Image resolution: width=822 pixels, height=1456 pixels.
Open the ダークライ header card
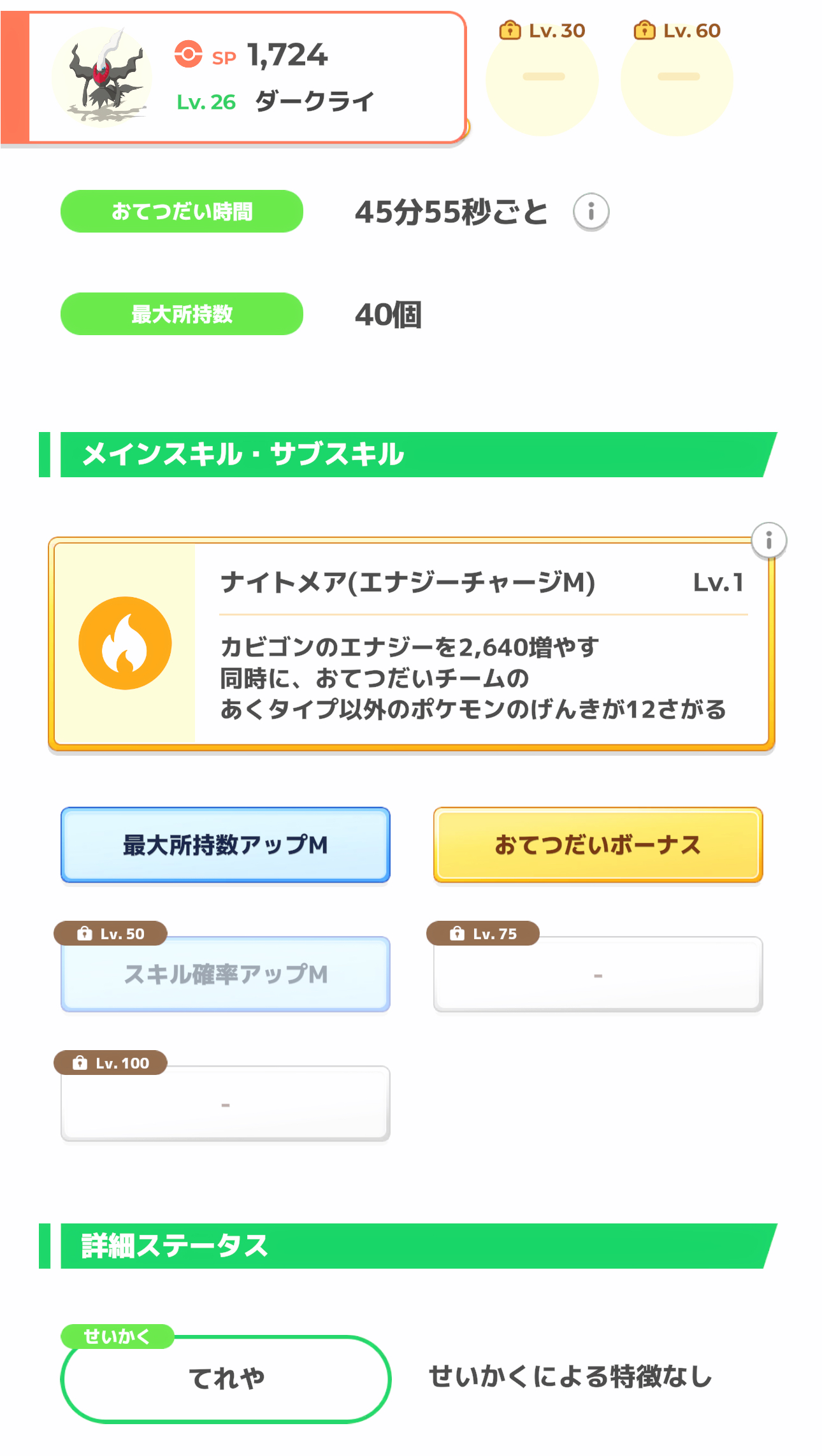(x=233, y=78)
